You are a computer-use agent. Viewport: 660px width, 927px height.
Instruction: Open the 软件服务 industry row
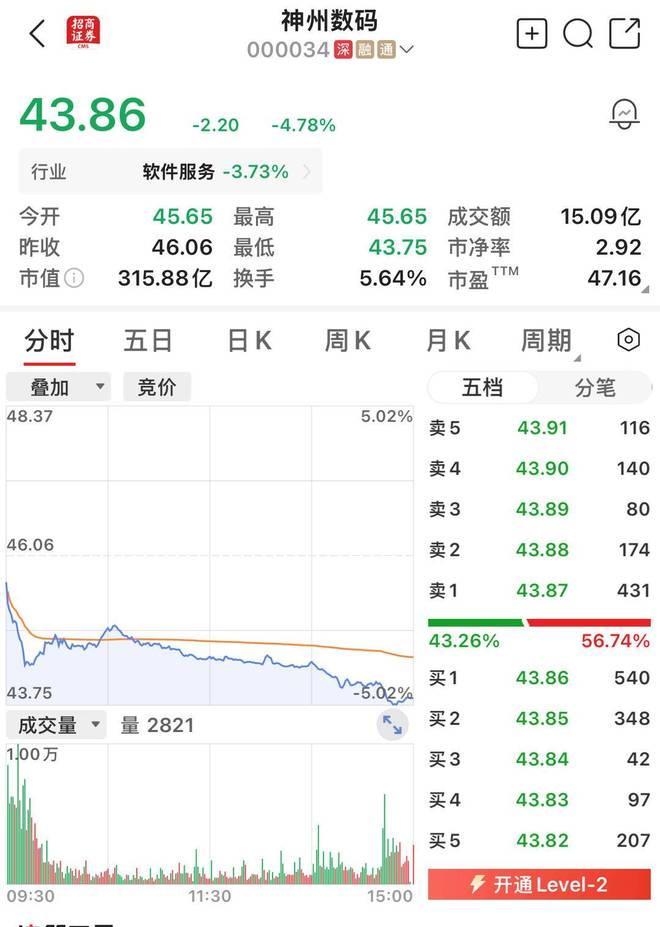coord(170,172)
